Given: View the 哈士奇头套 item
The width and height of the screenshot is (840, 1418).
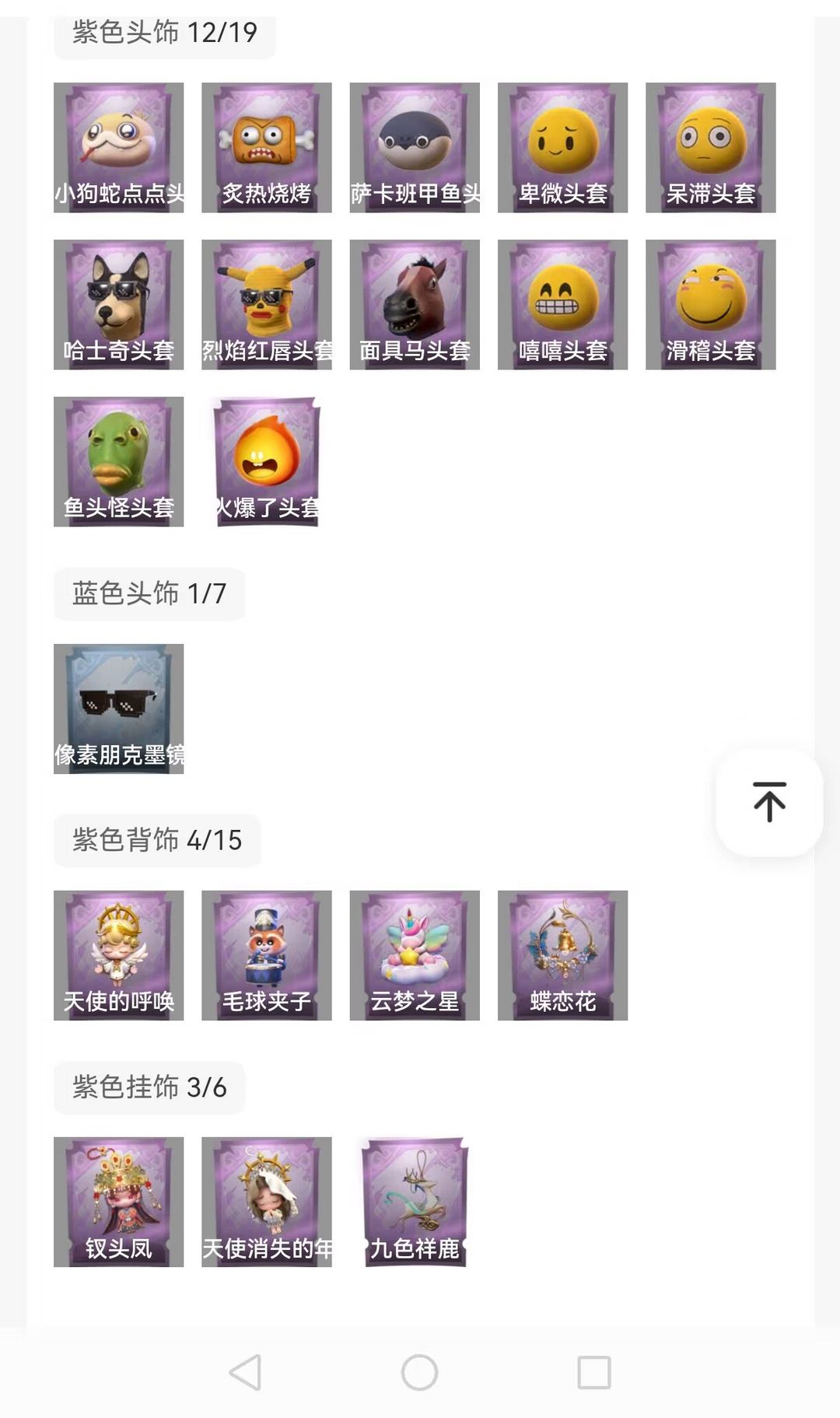Looking at the screenshot, I should pyautogui.click(x=118, y=305).
